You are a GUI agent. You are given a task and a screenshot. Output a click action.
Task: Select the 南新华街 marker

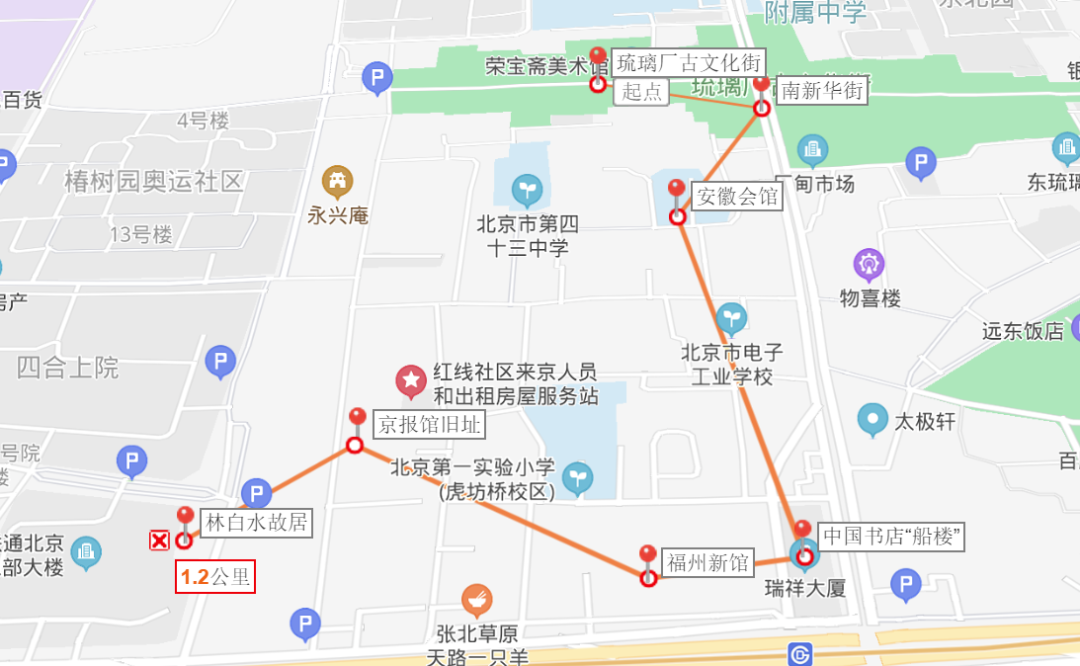[x=761, y=86]
